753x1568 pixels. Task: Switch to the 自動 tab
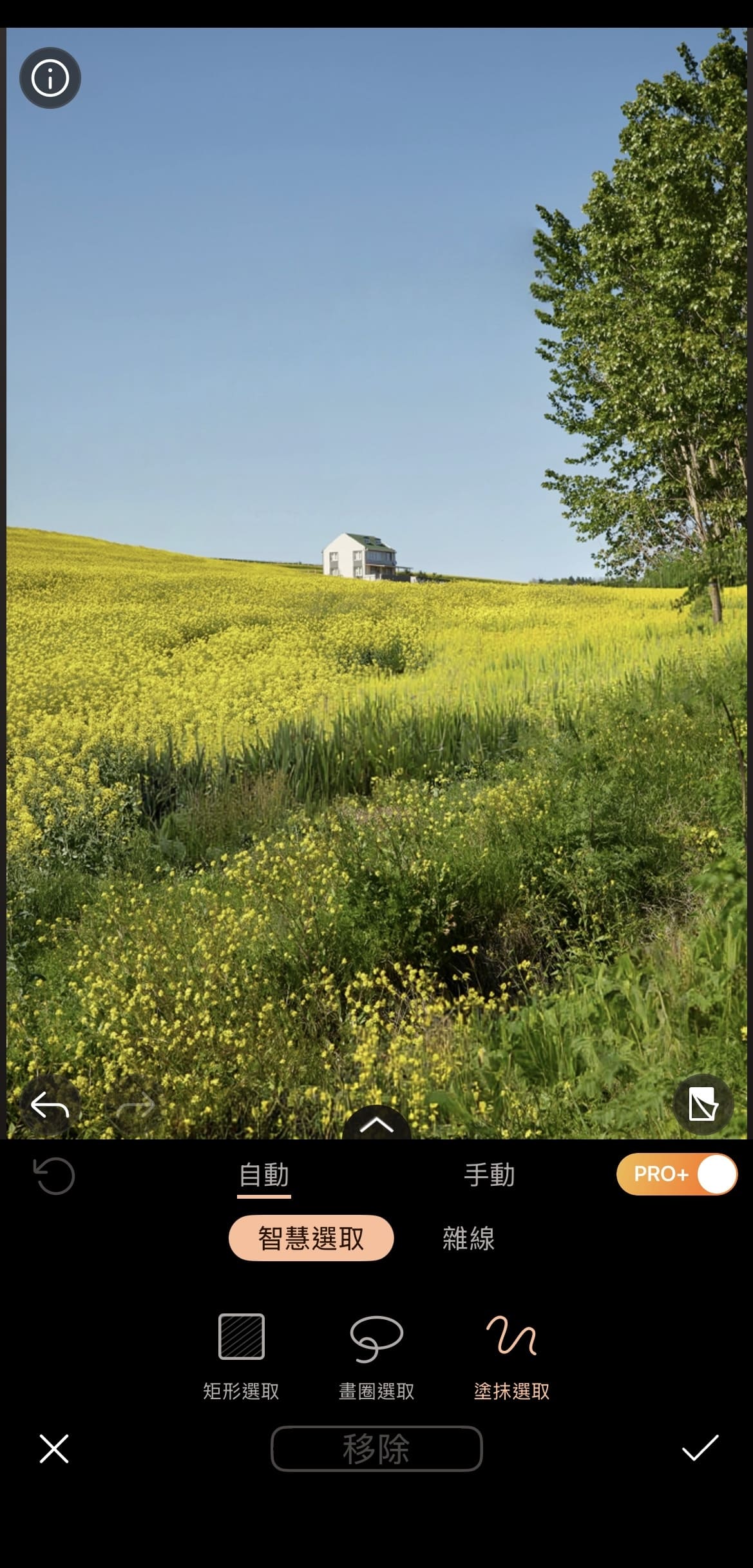point(264,1176)
